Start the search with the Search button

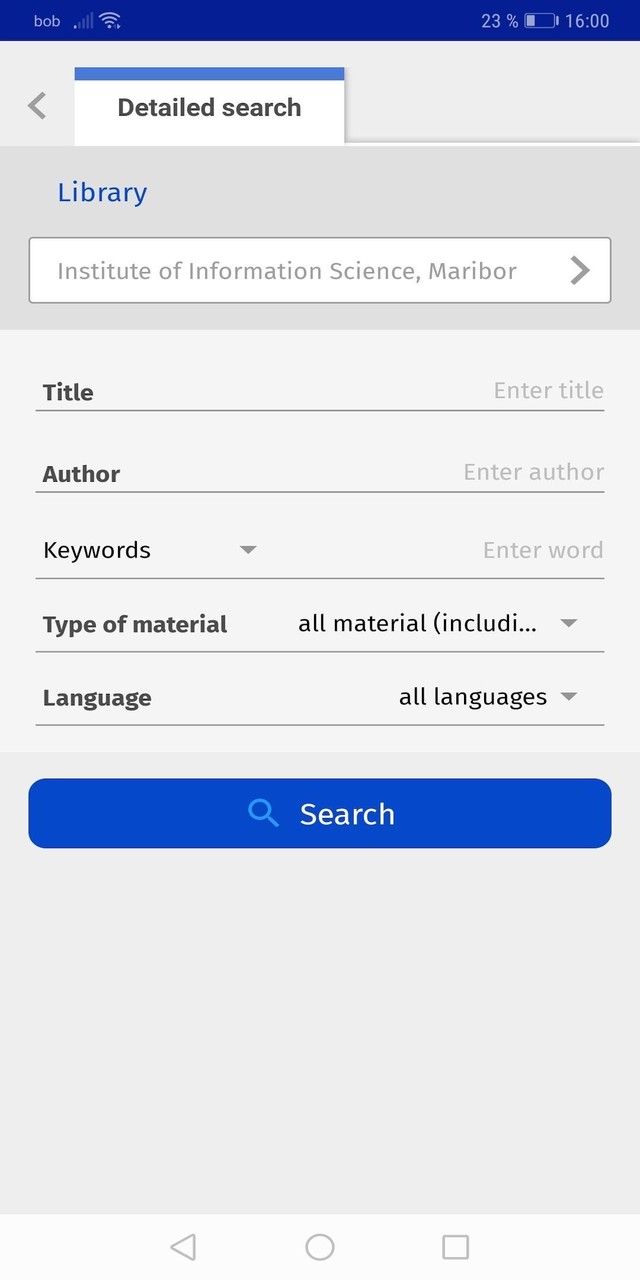point(319,813)
